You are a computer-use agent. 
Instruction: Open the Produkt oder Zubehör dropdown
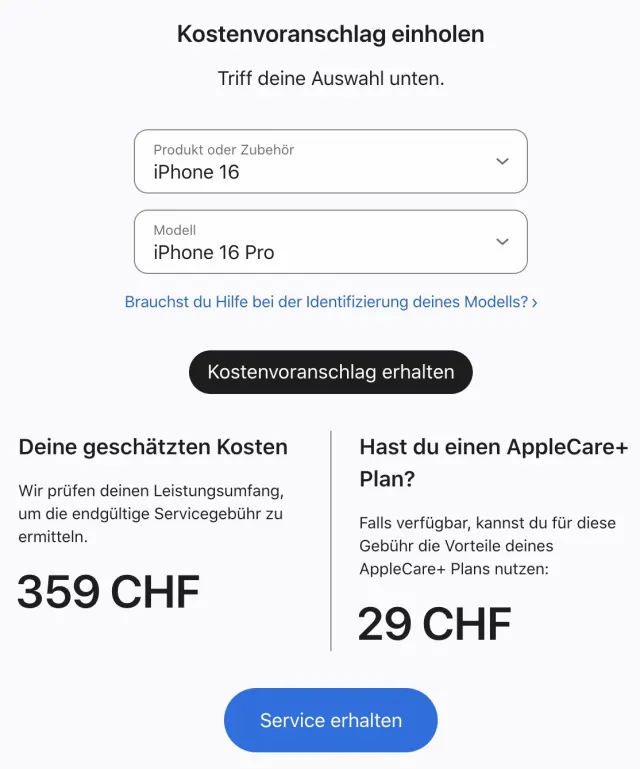330,161
